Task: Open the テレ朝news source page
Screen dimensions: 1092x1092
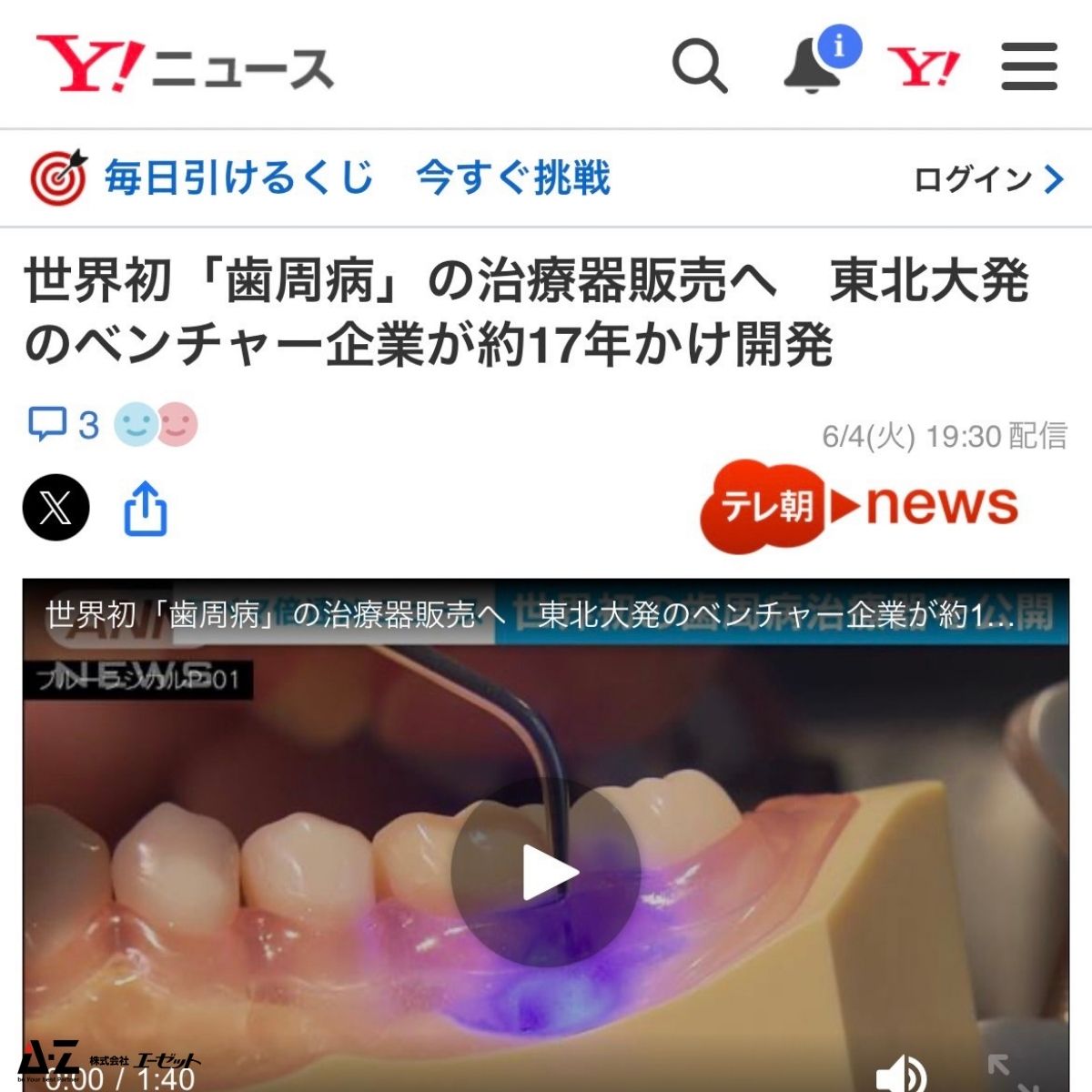Action: [859, 506]
